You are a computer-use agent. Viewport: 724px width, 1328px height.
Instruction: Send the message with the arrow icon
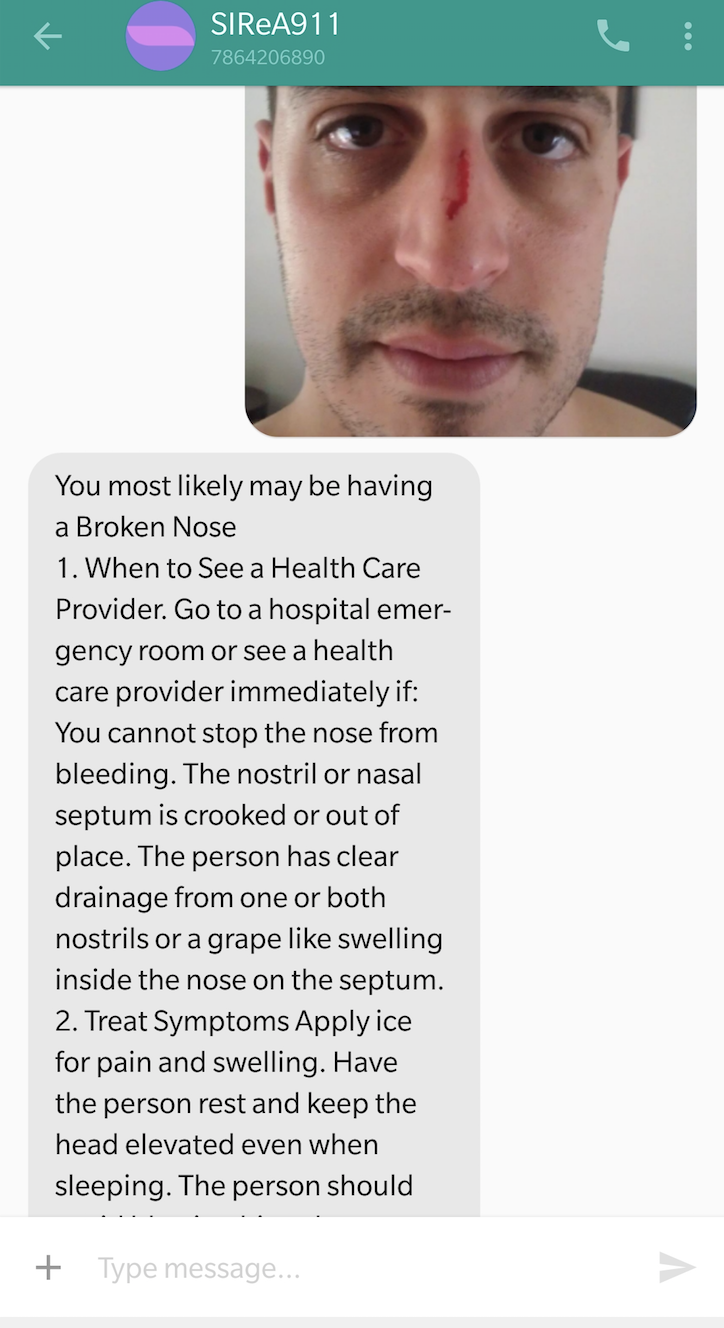tap(677, 1268)
